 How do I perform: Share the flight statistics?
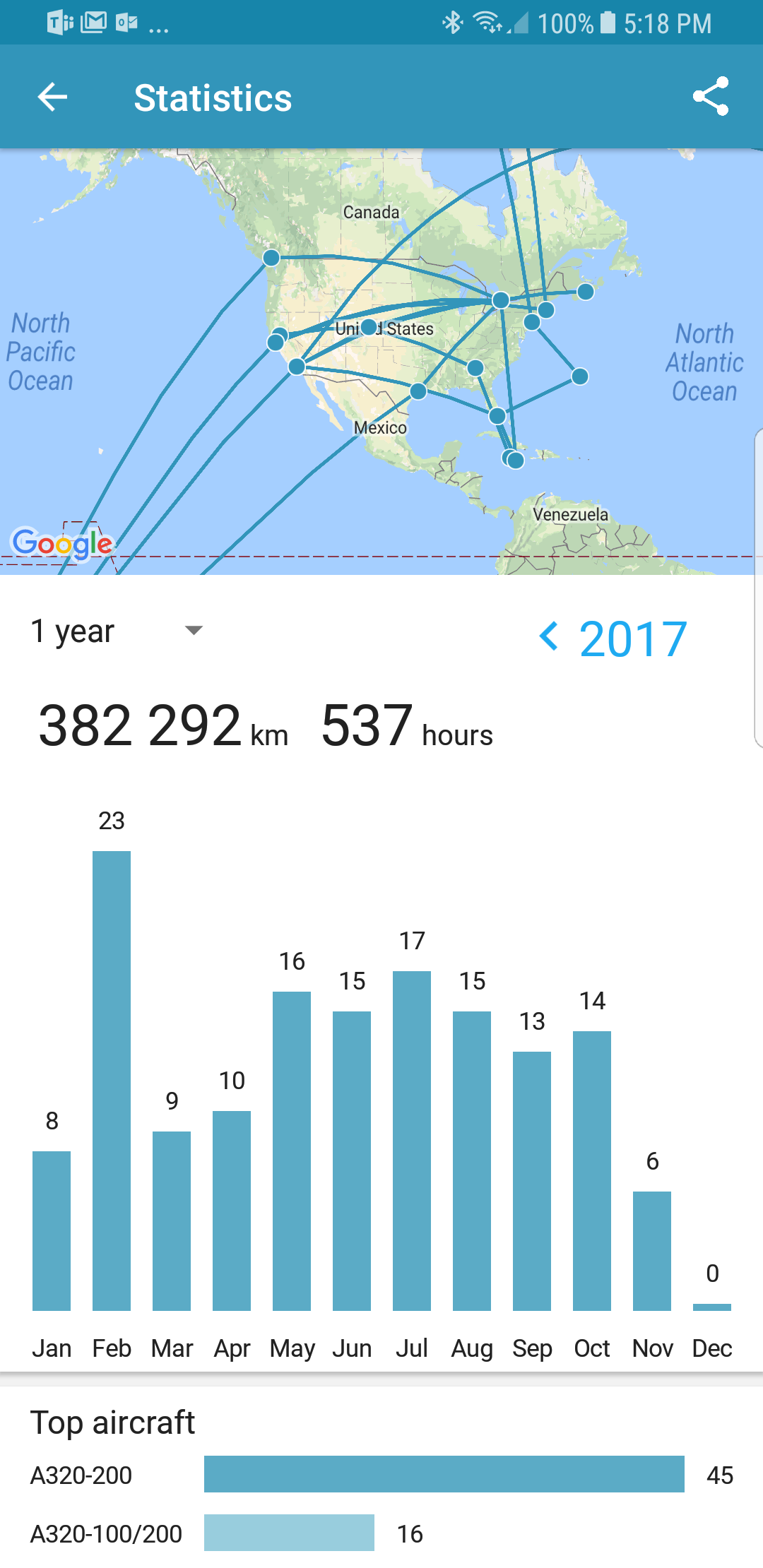[710, 97]
